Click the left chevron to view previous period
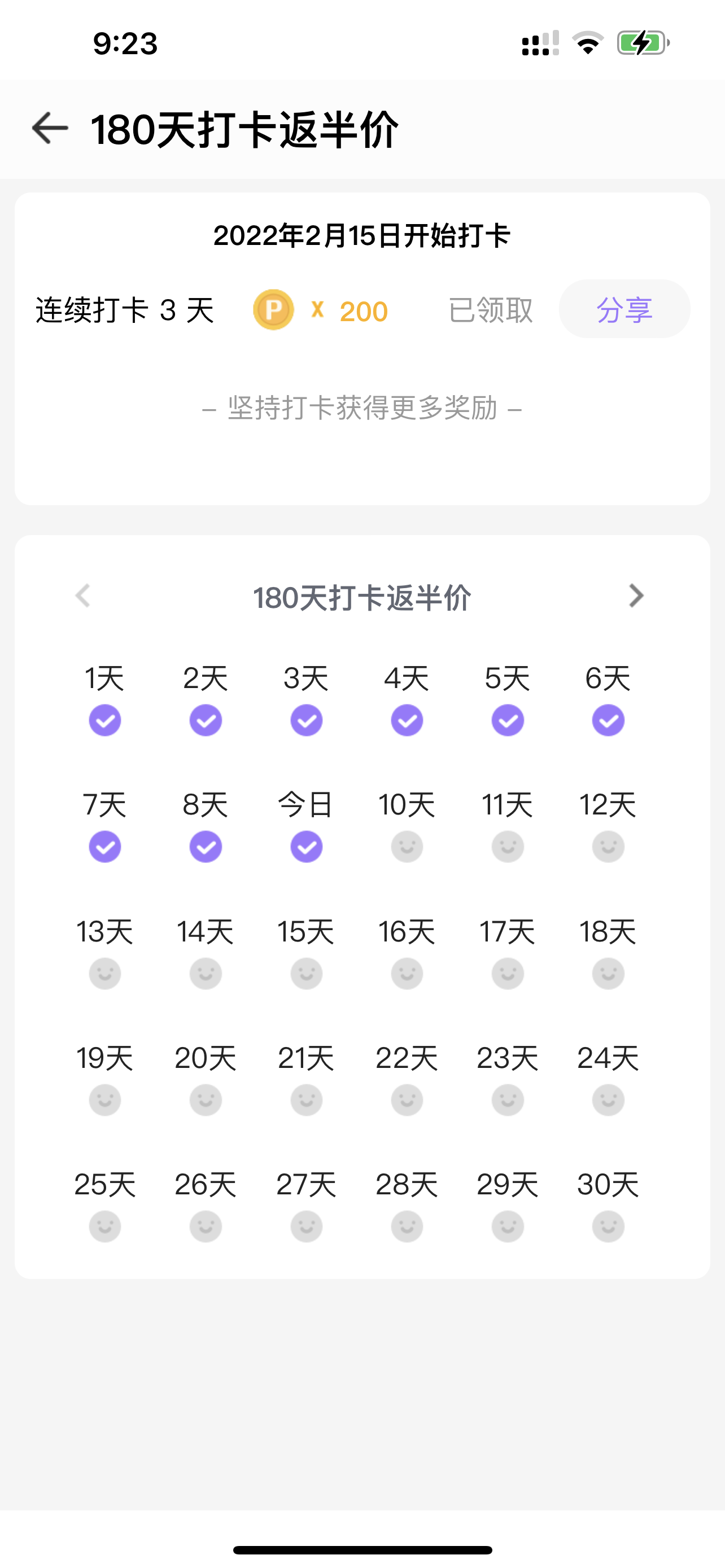This screenshot has width=725, height=1568. (x=85, y=596)
